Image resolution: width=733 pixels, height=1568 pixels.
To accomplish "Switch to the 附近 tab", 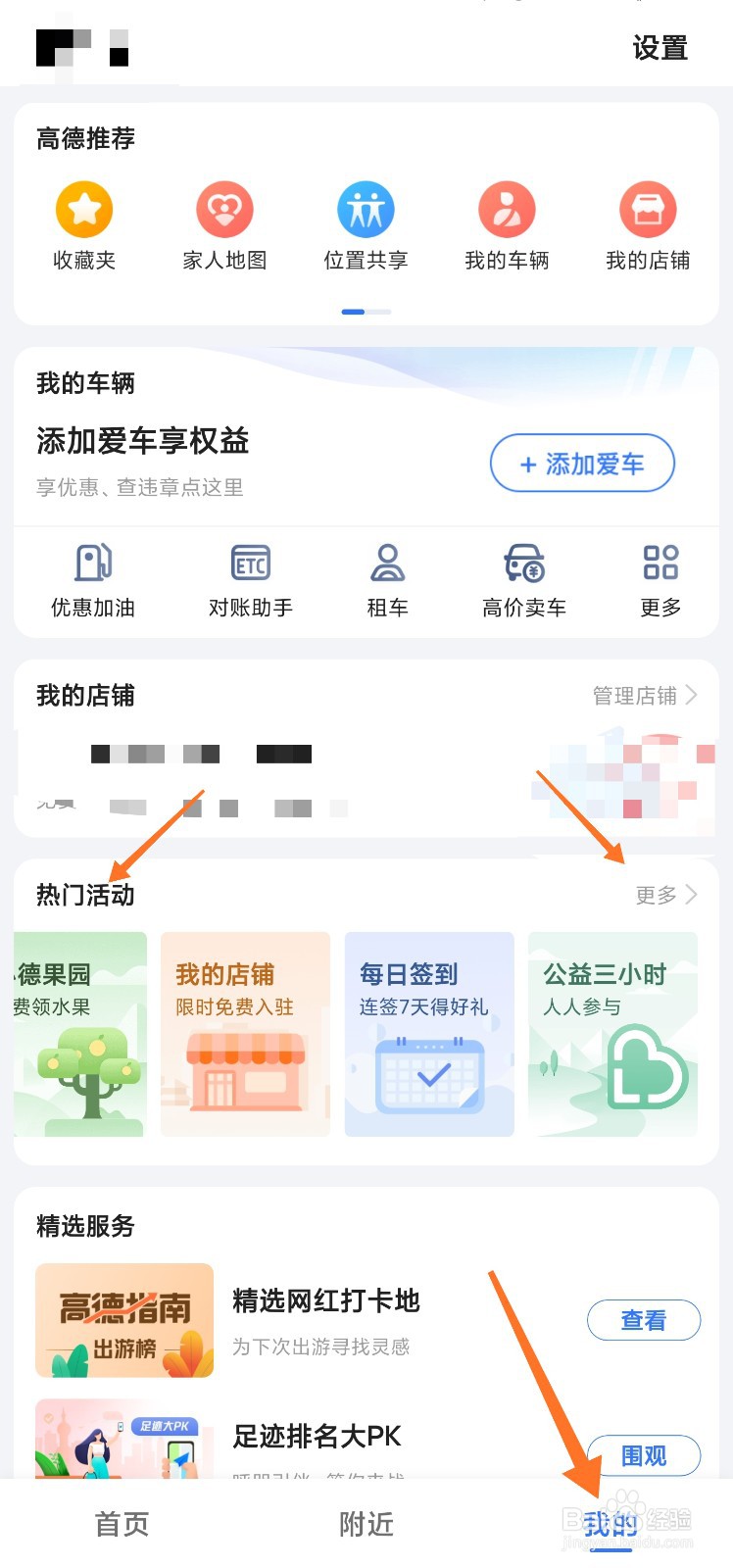I will 366,1525.
